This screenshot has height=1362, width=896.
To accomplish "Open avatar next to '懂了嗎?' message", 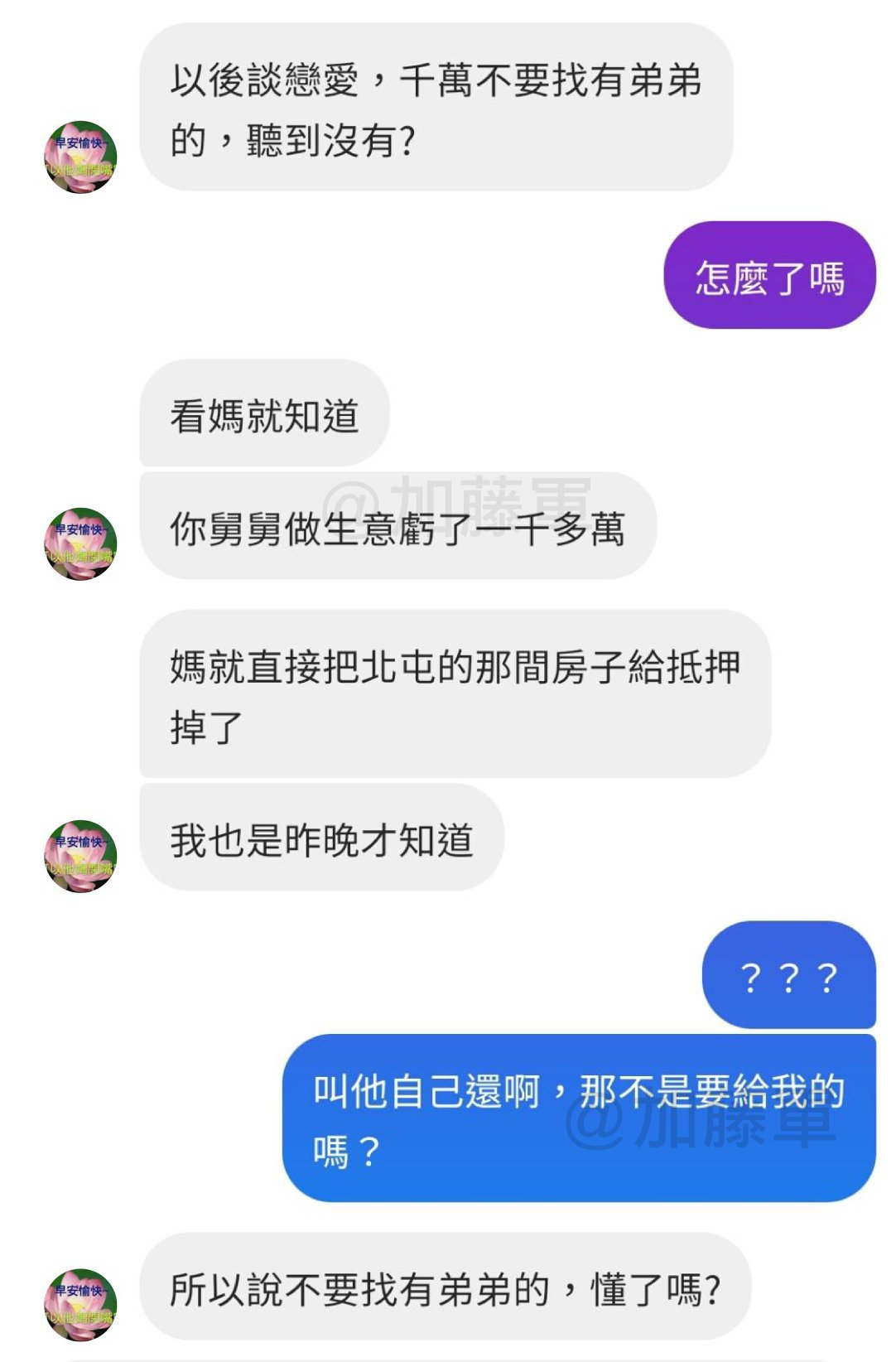I will coord(80,1304).
